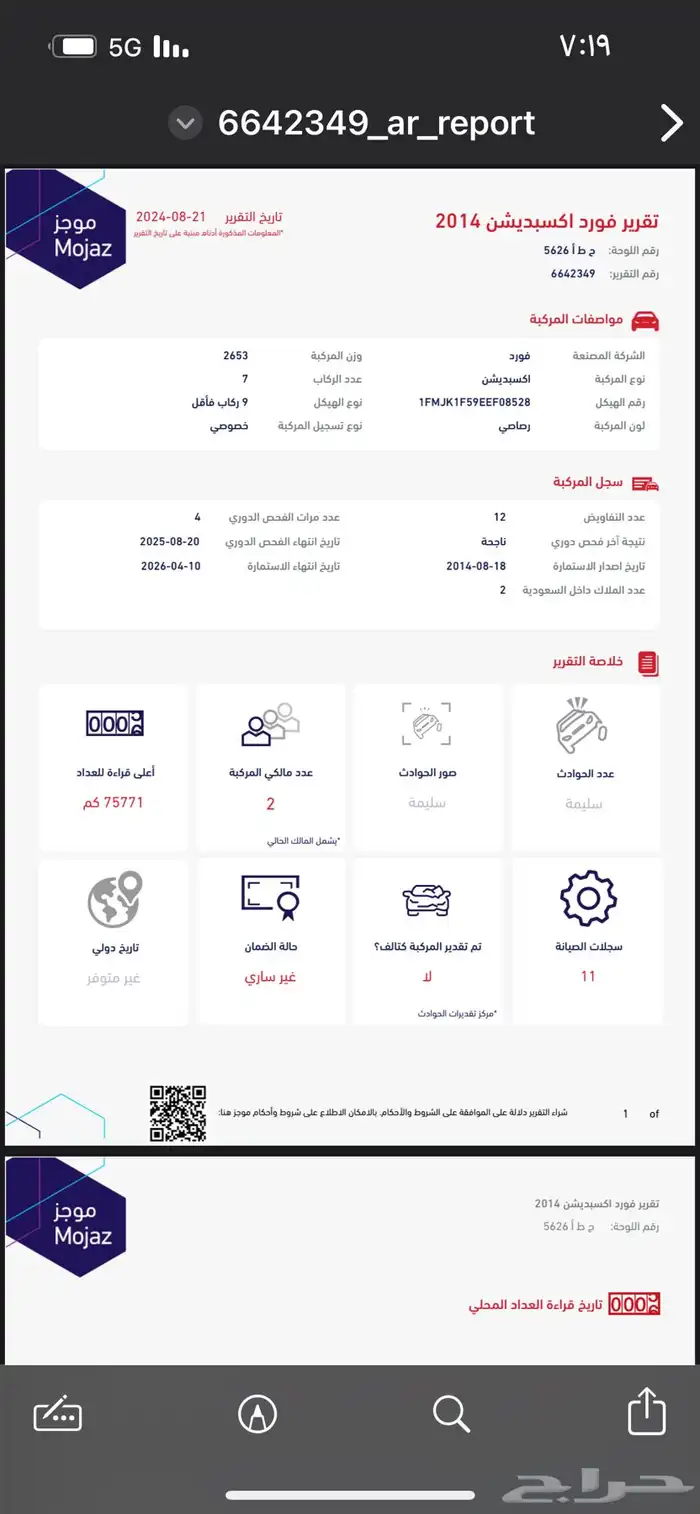
Task: Open the markup pen tool
Action: 258,1414
